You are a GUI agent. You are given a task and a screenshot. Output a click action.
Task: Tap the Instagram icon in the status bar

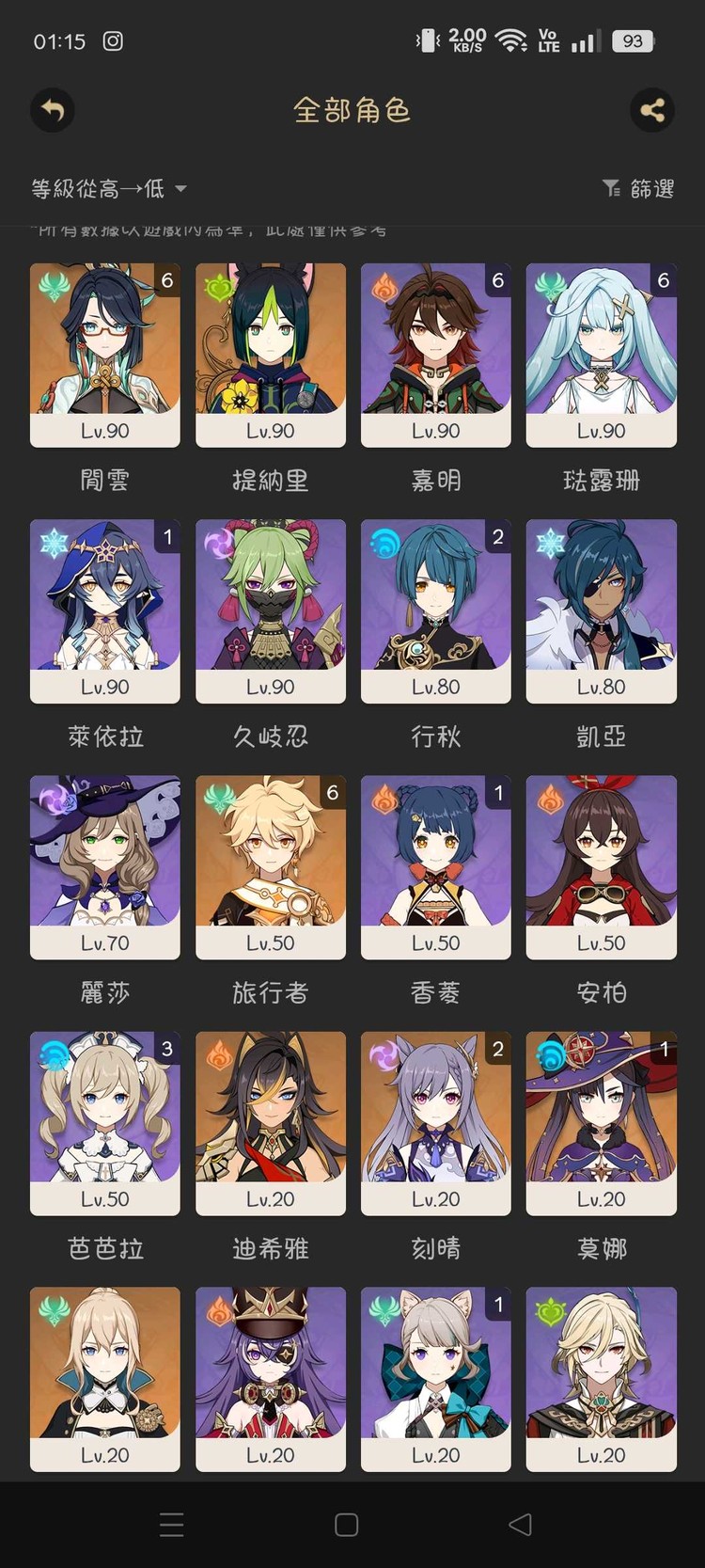pos(114,41)
